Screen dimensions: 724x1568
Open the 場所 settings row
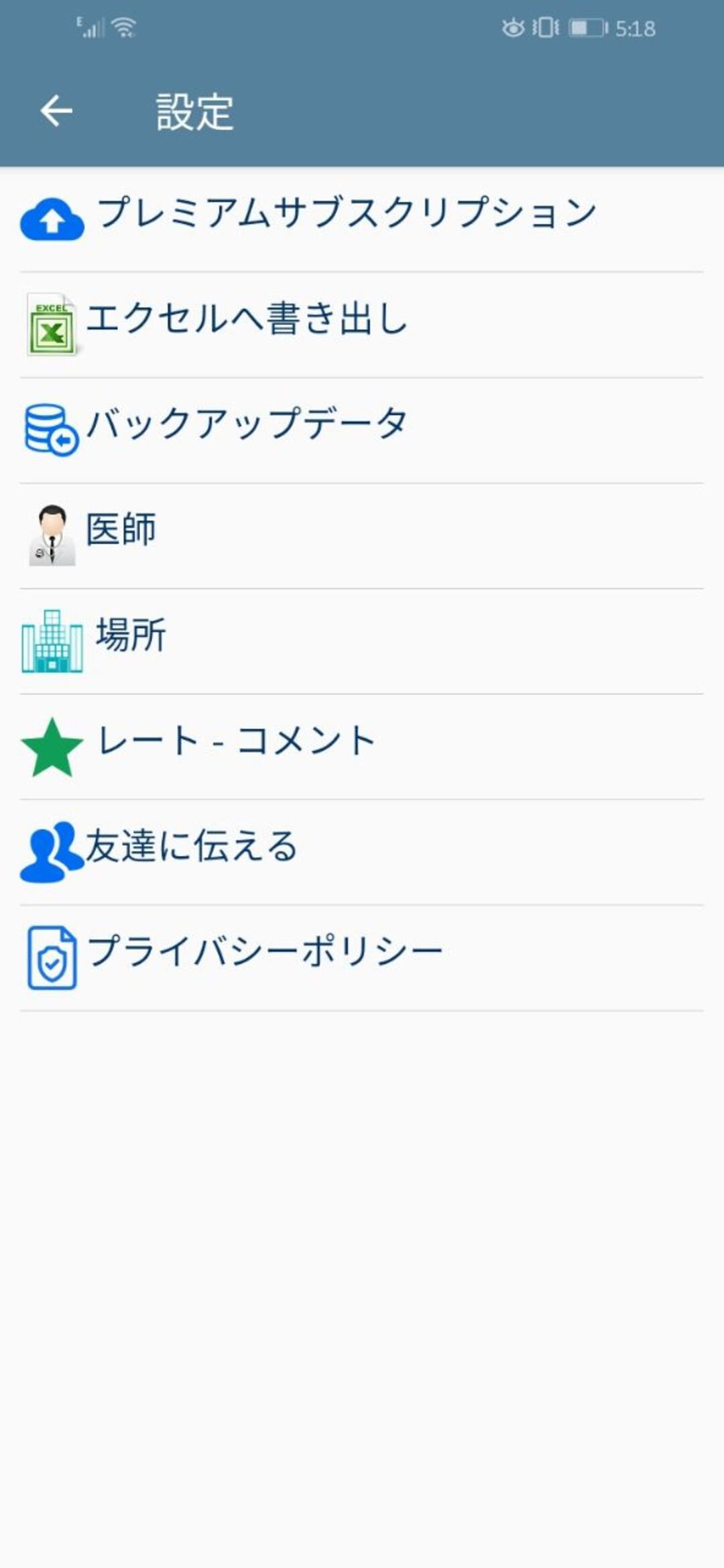131,636
